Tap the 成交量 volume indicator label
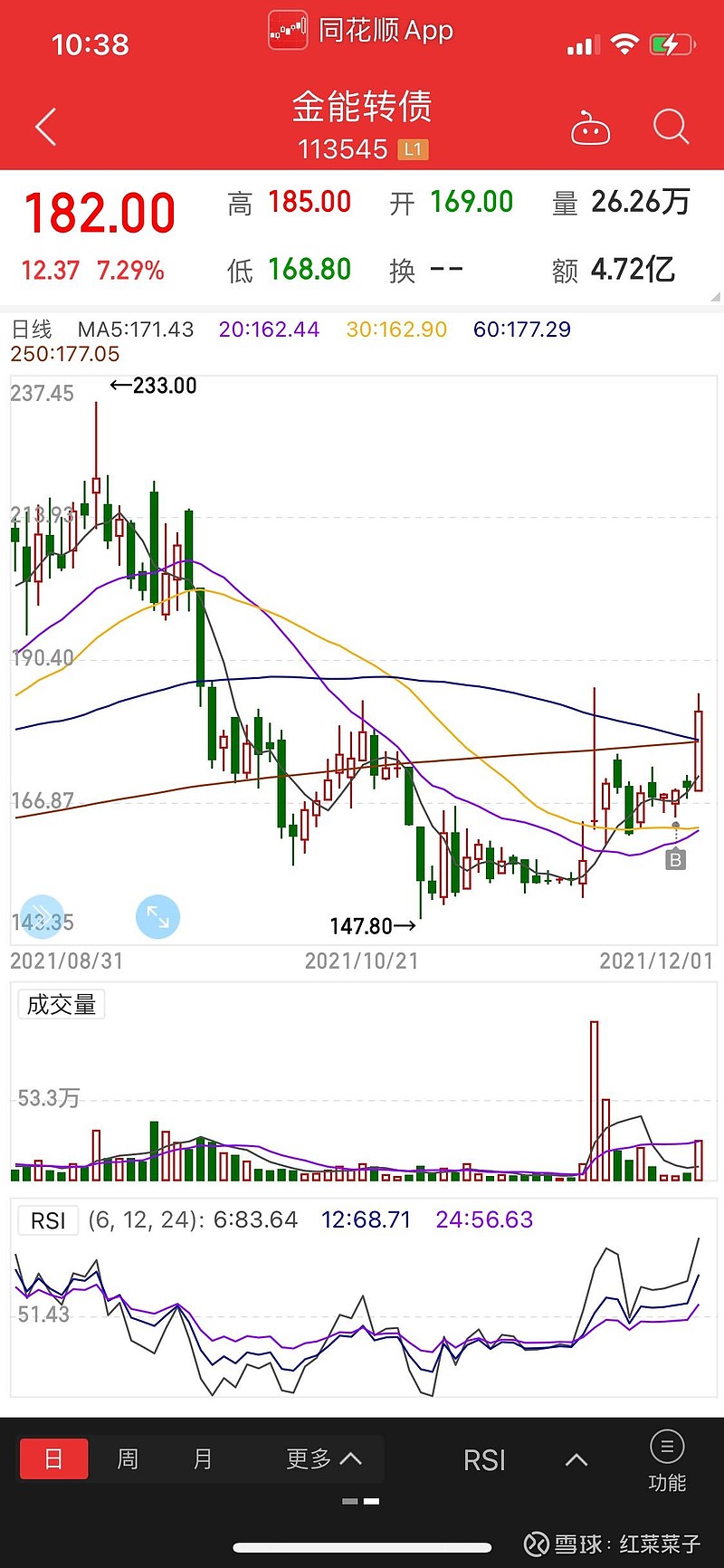 (62, 1005)
